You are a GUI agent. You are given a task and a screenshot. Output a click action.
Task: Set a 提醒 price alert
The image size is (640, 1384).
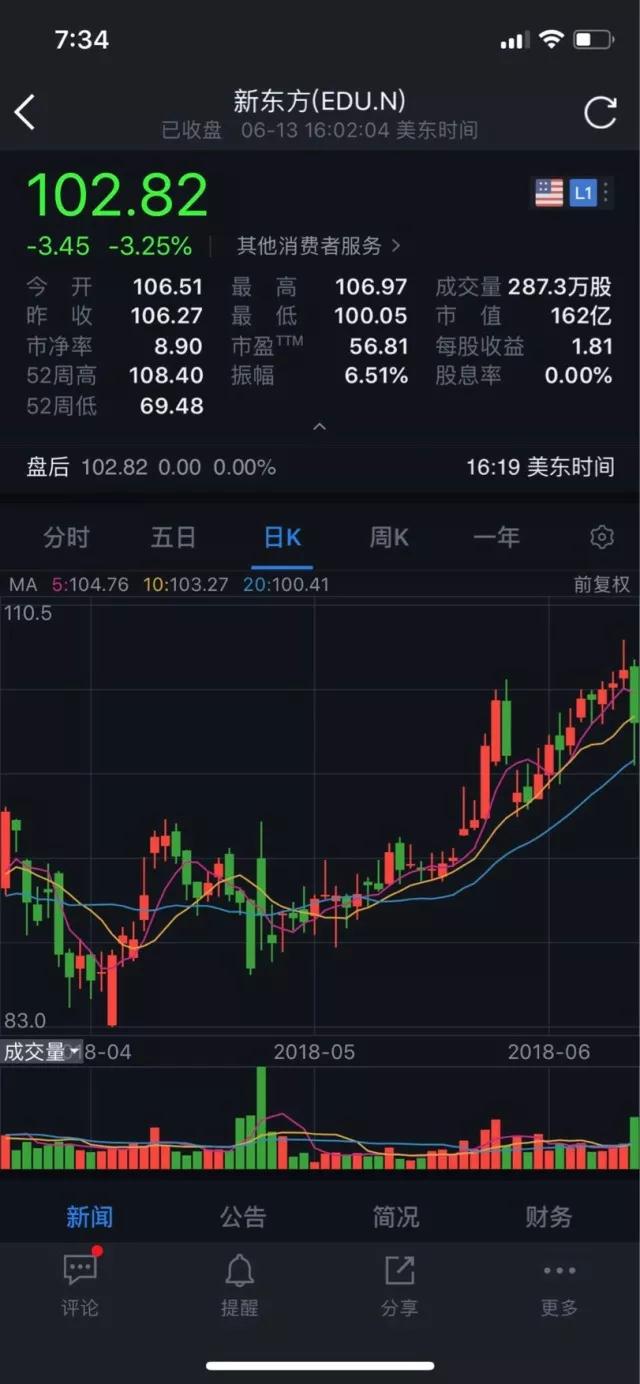point(239,1284)
